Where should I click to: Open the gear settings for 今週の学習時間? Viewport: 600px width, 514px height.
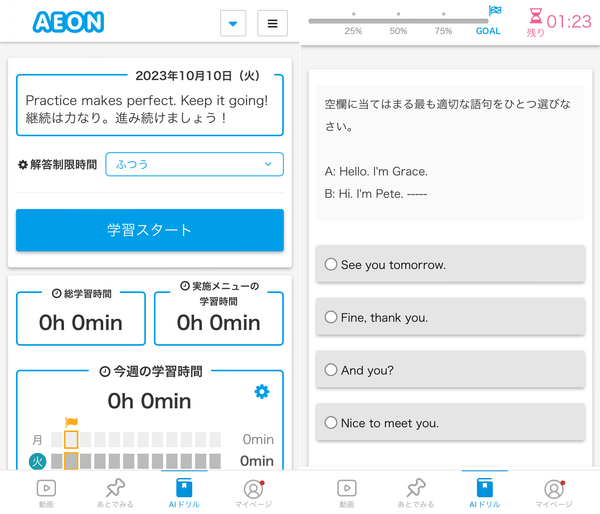coord(262,392)
